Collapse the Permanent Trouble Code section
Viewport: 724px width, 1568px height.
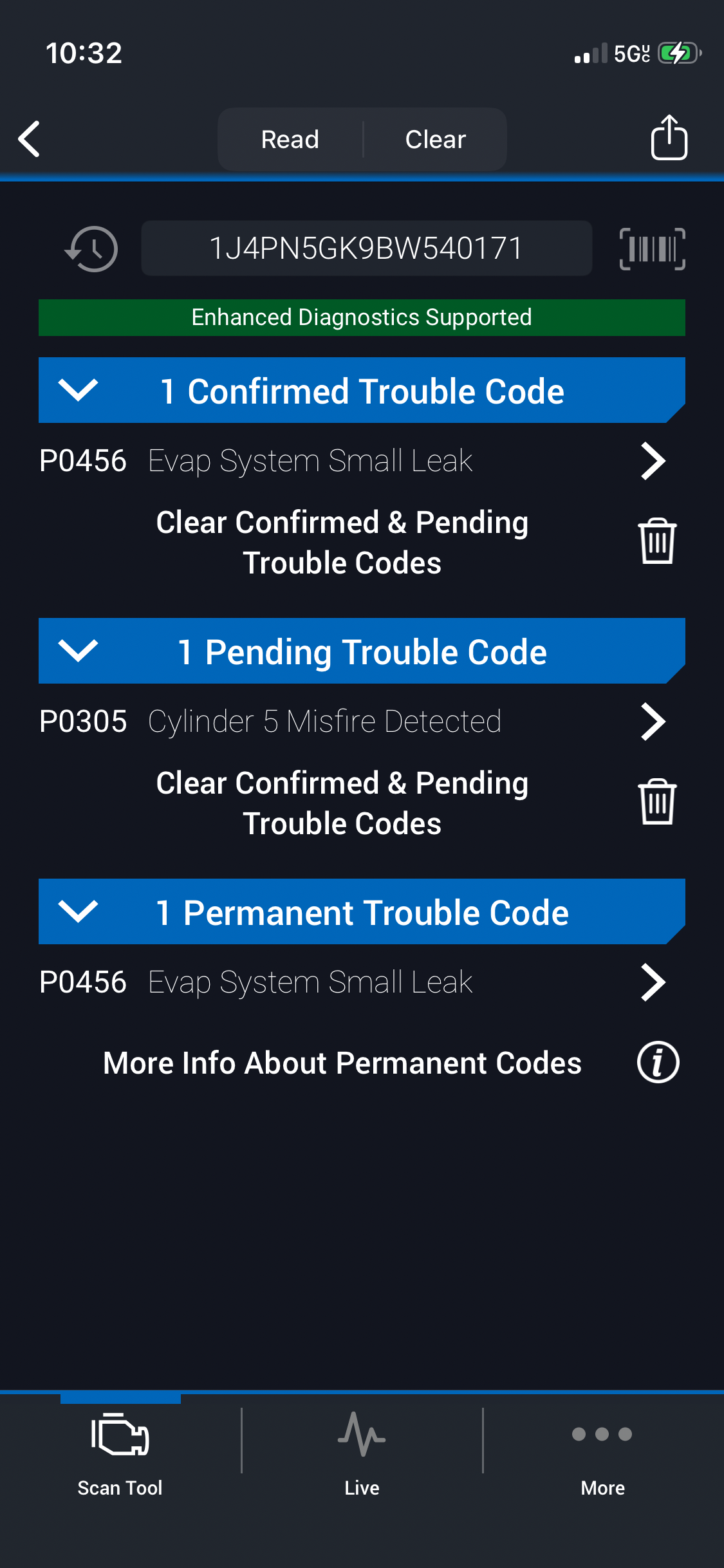pos(78,912)
